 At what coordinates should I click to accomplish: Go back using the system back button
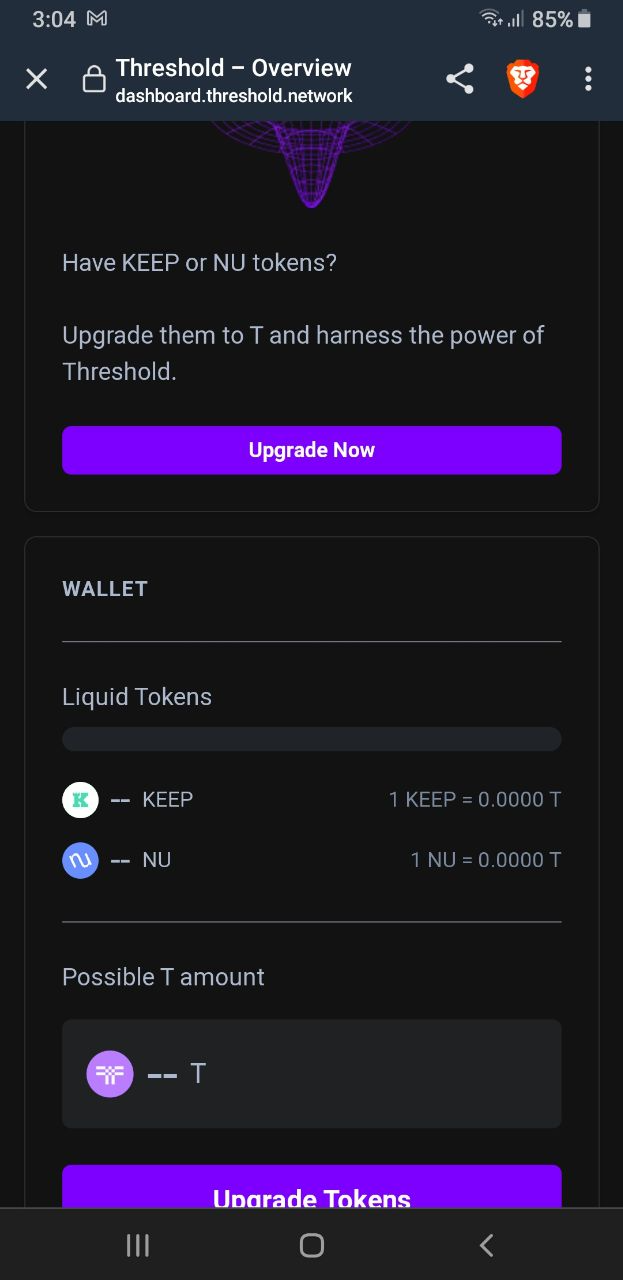click(x=486, y=1245)
